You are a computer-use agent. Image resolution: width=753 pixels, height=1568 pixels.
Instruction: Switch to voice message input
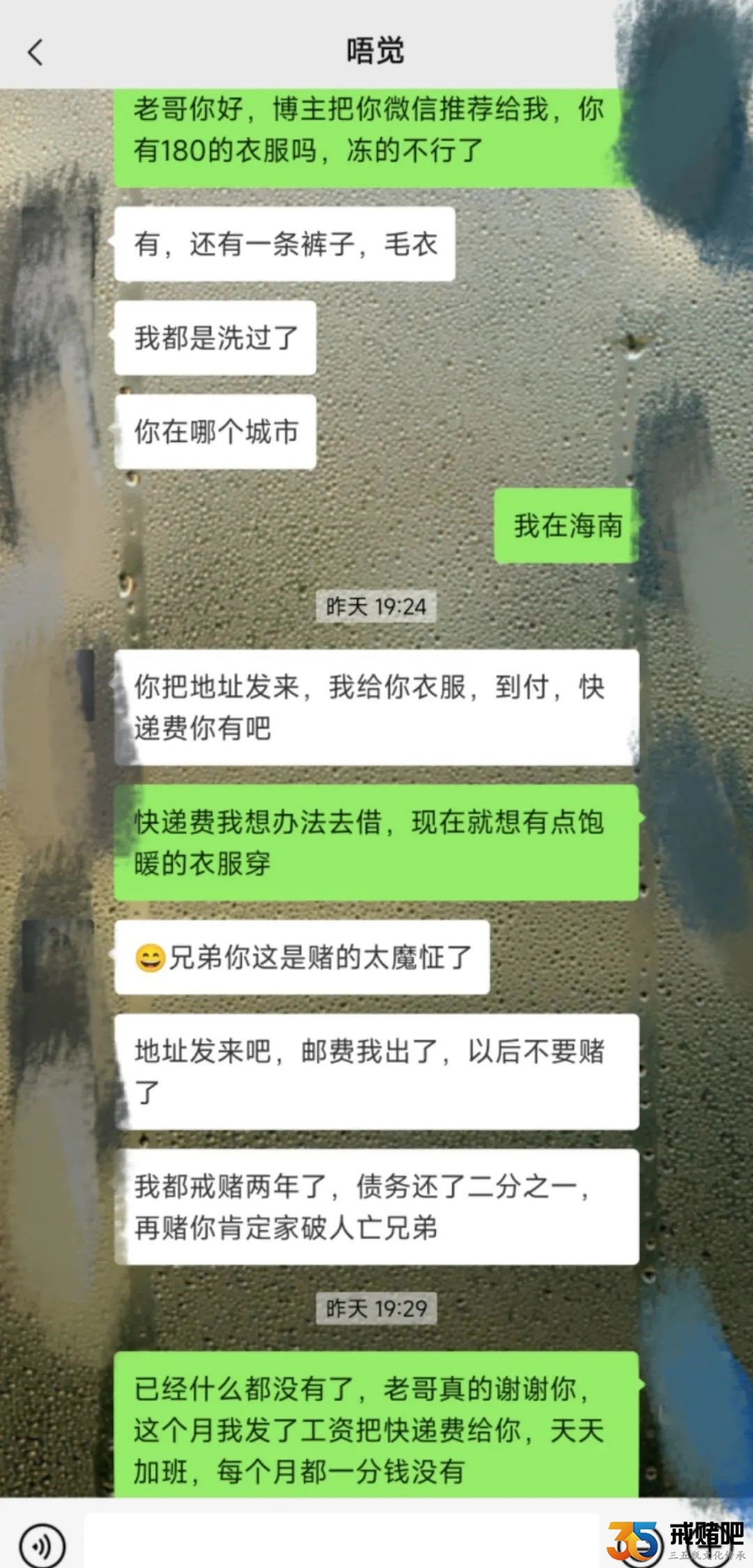click(x=42, y=1545)
